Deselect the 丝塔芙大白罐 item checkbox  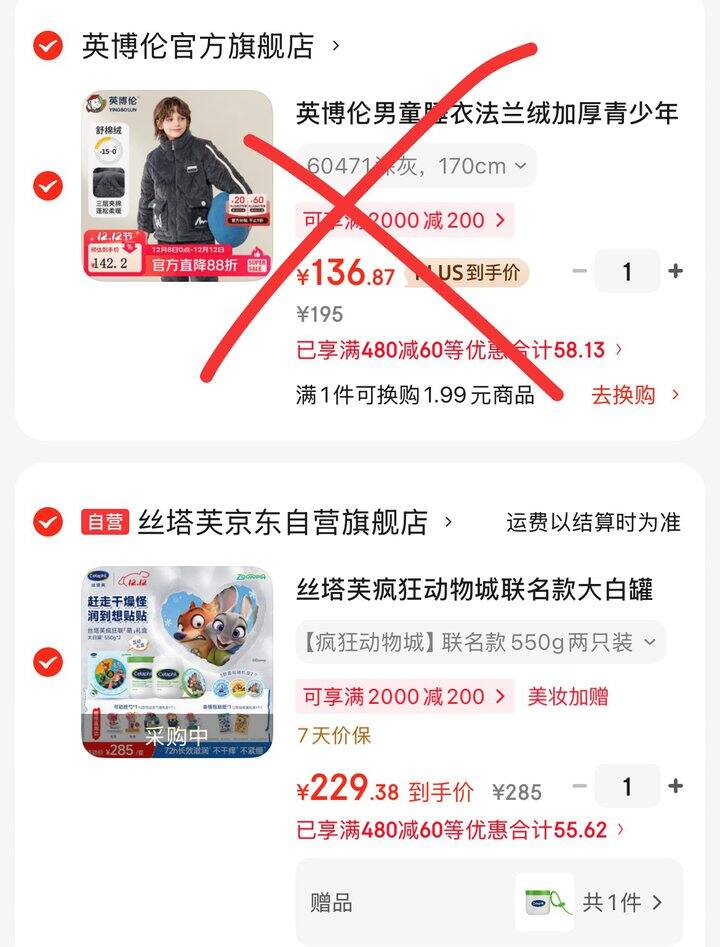[x=47, y=662]
